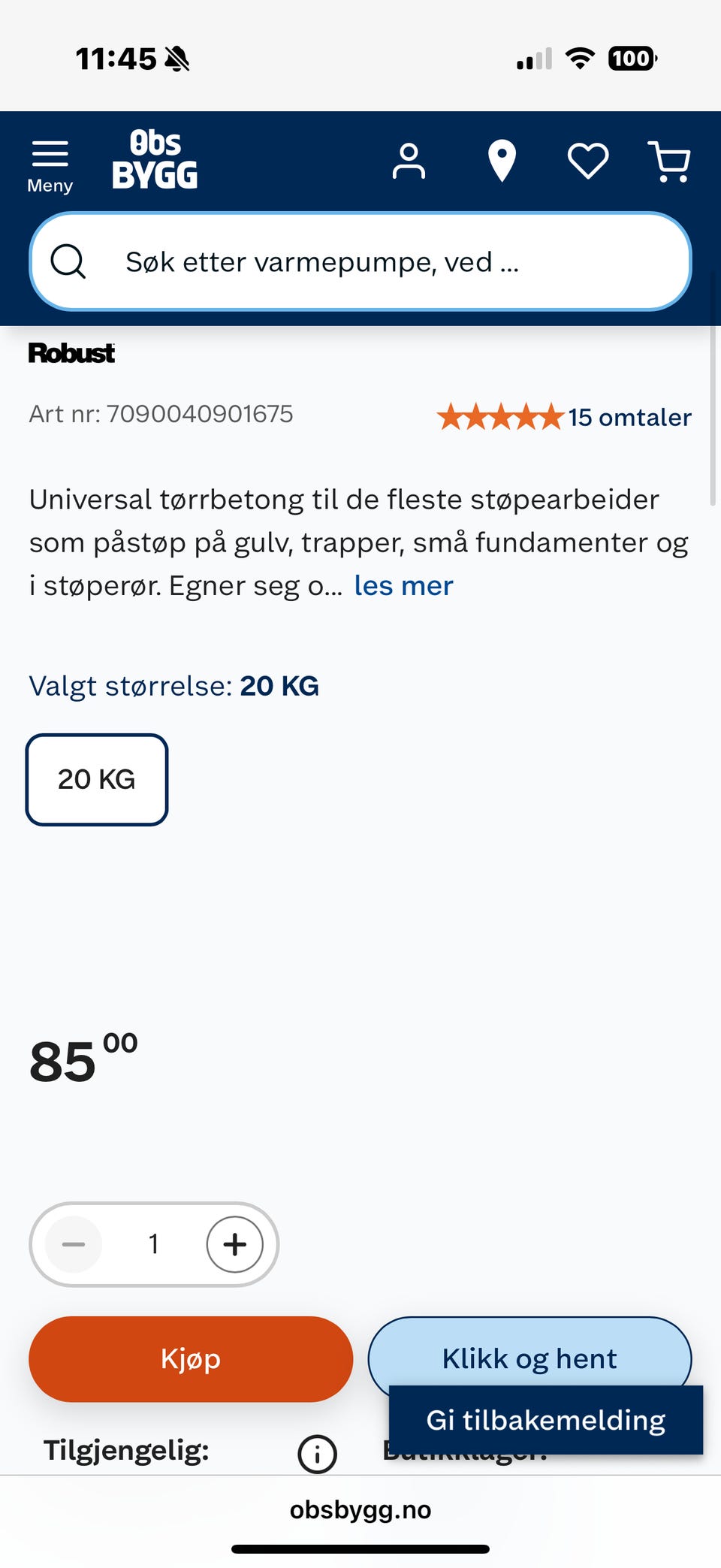The image size is (721, 1568).
Task: Select the 20 KG size option
Action: 97,780
